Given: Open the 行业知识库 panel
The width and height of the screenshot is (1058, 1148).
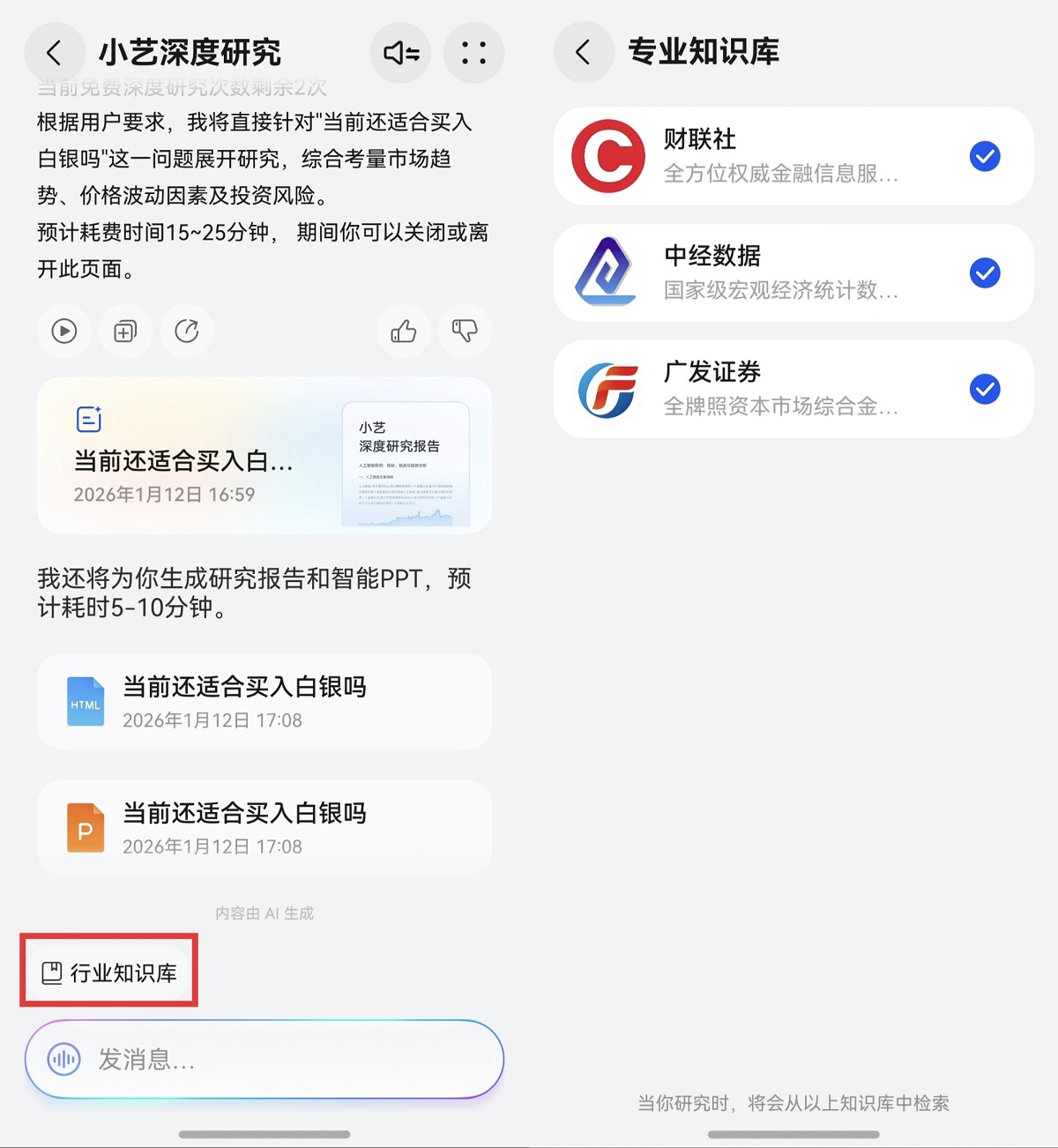Looking at the screenshot, I should click(x=108, y=971).
